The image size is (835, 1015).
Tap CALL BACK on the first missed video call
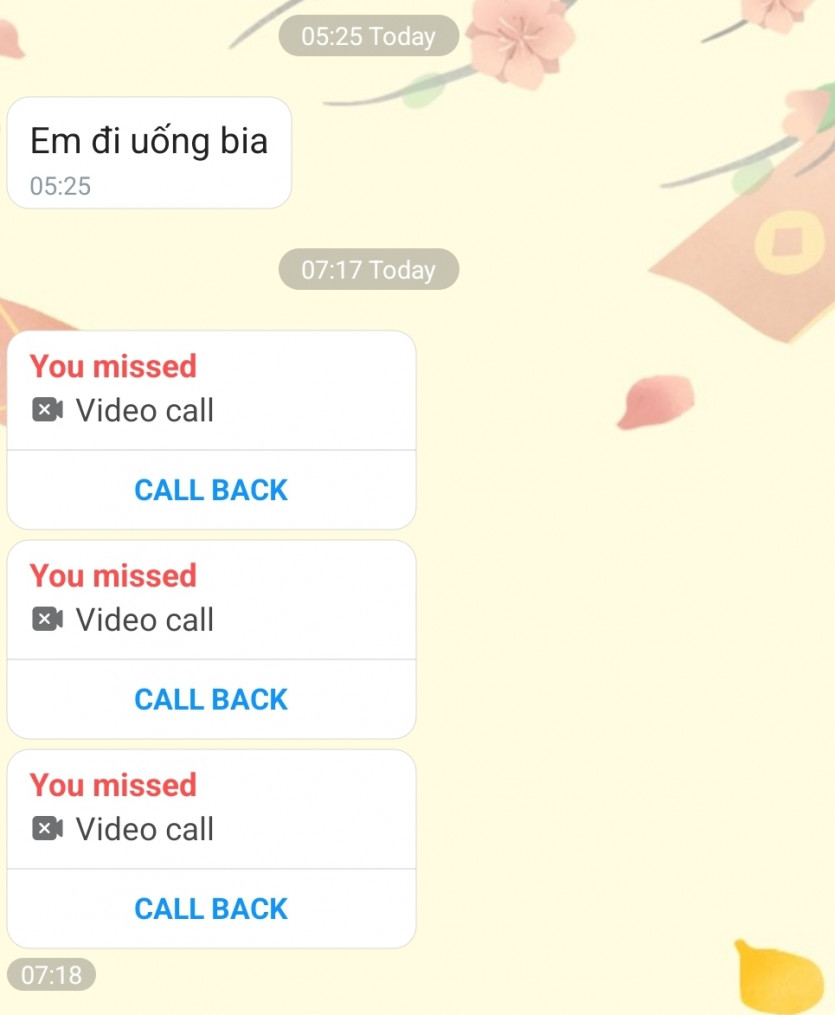pos(211,490)
